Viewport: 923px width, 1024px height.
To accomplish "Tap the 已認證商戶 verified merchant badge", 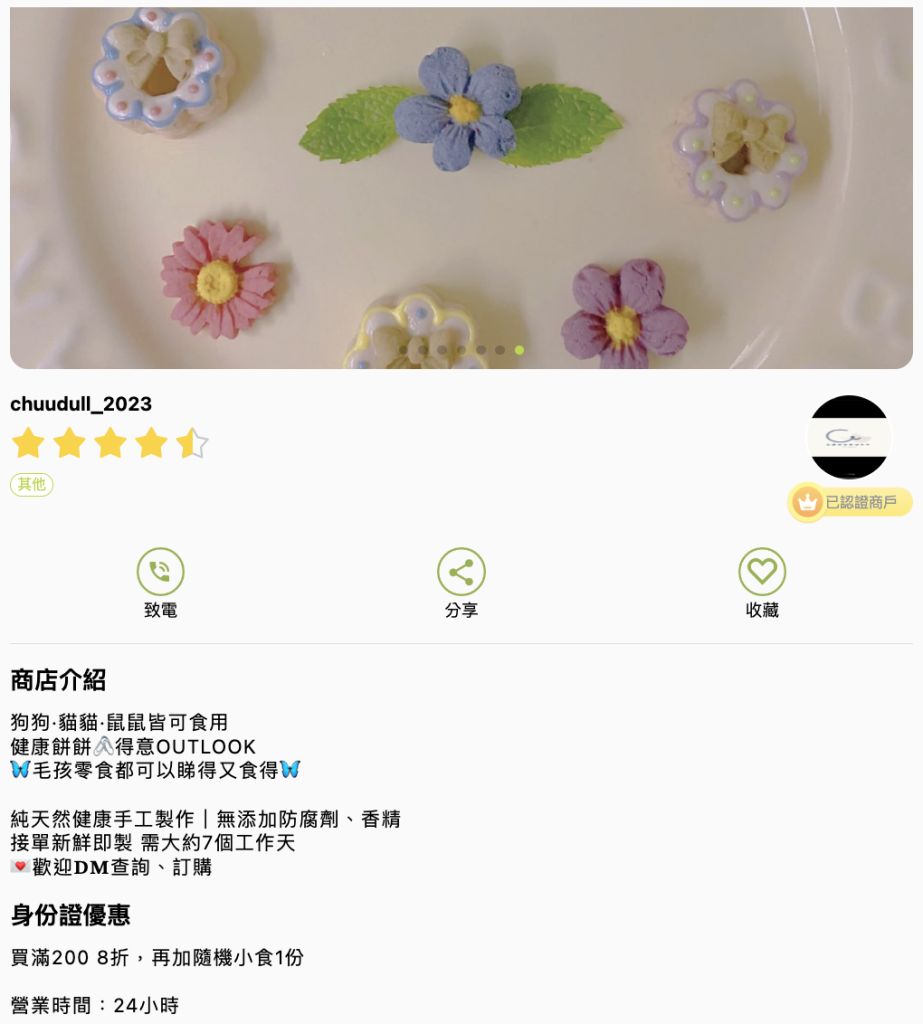I will (851, 502).
